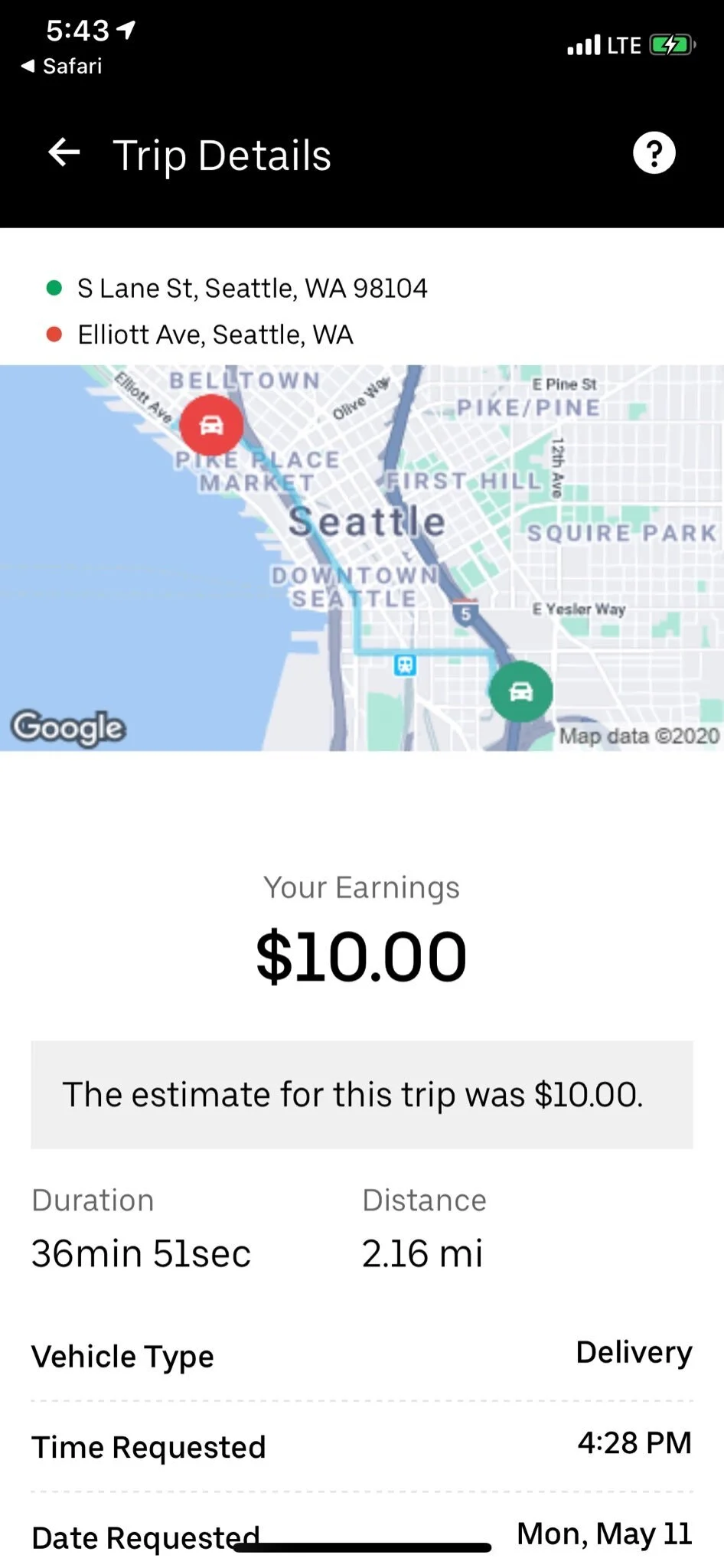The width and height of the screenshot is (724, 1568).
Task: Return to Safari via the status bar link
Action: point(62,66)
